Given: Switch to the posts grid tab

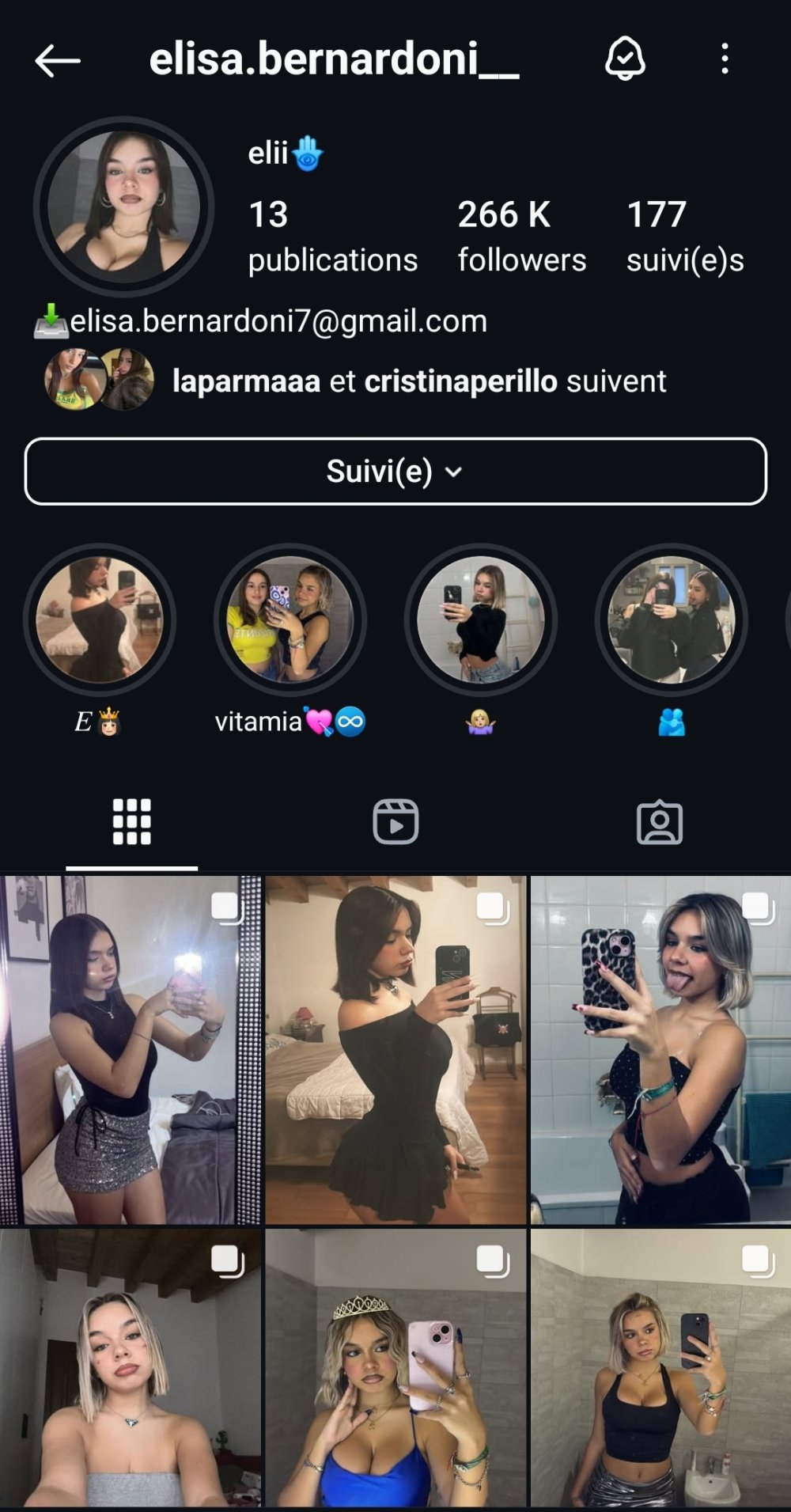Looking at the screenshot, I should tap(131, 822).
